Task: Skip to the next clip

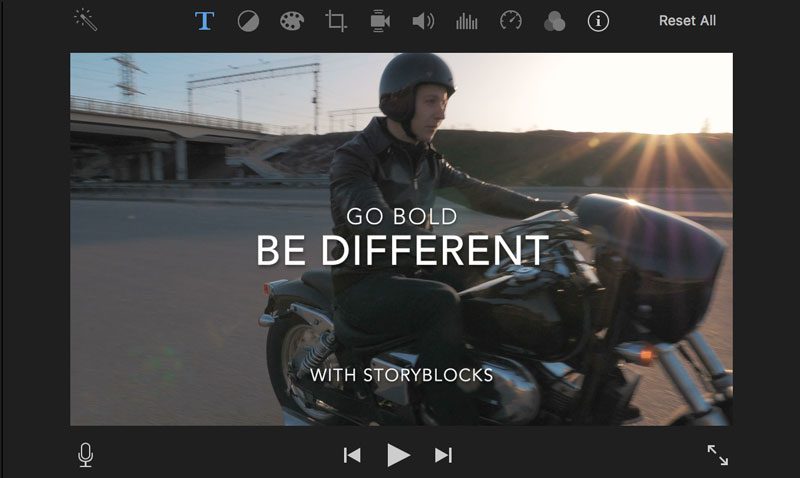Action: tap(443, 455)
